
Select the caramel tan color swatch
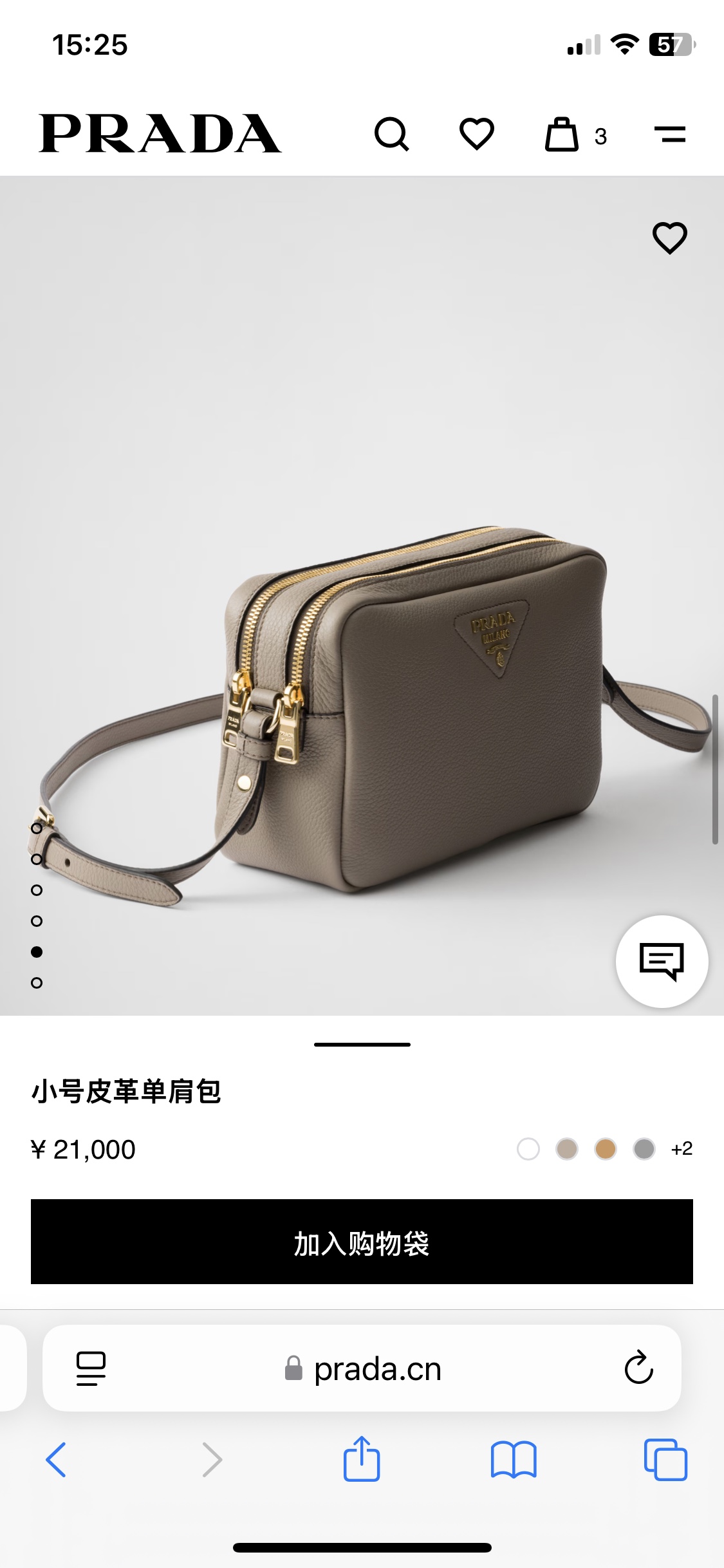[x=606, y=1149]
